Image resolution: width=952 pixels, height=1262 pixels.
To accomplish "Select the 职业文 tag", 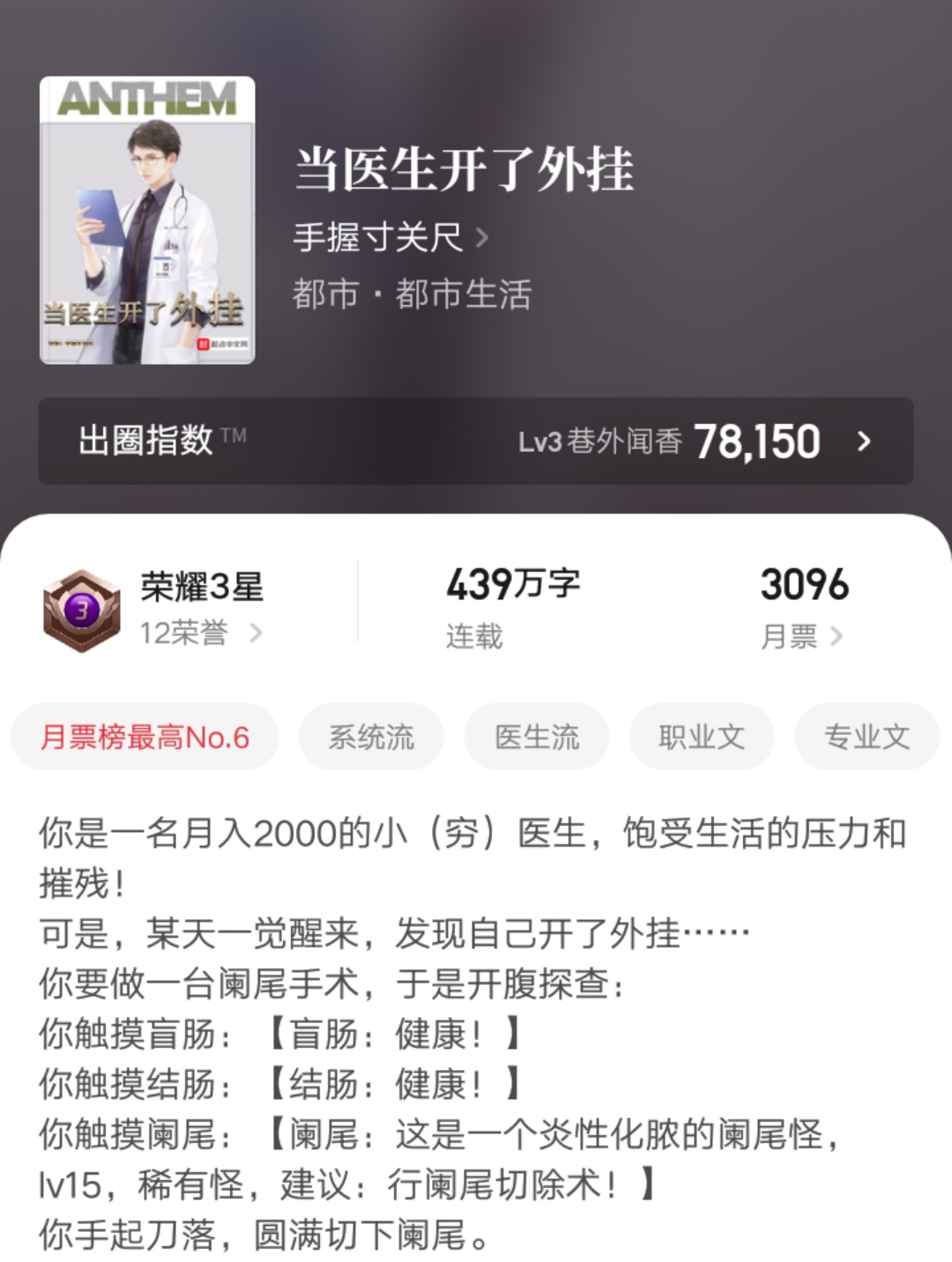I will tap(701, 737).
